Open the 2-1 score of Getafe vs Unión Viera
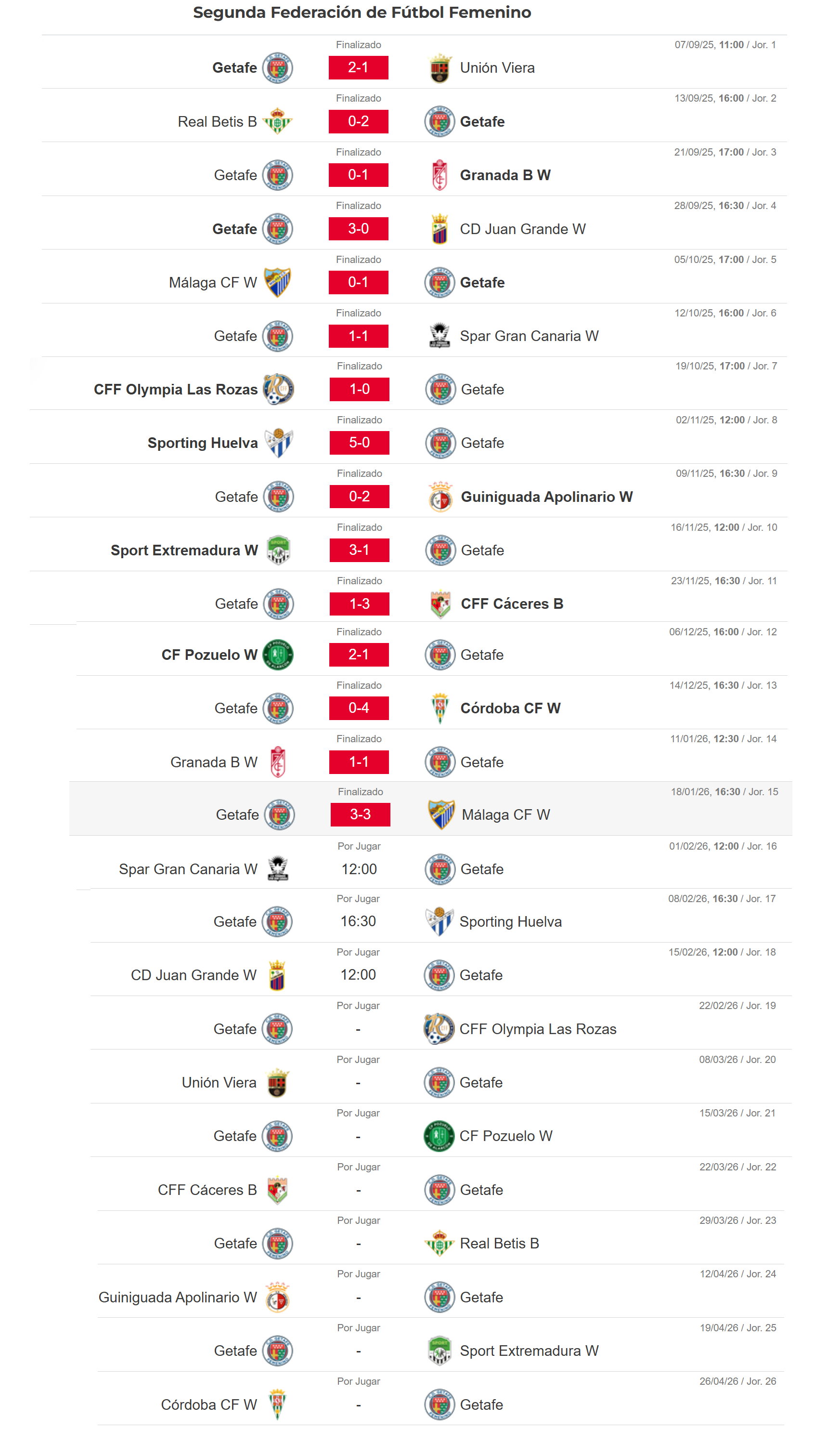 (359, 67)
